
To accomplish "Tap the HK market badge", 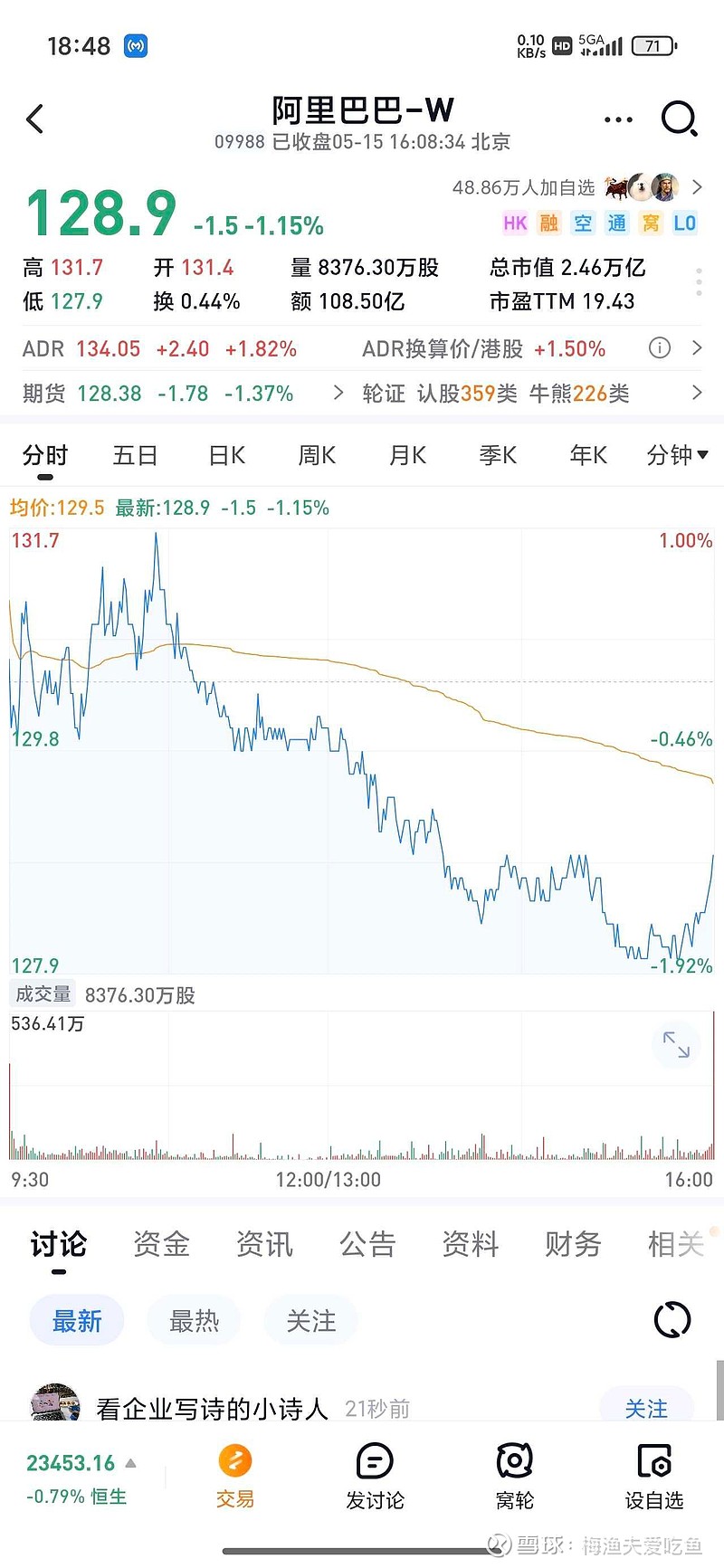I will coord(514,223).
